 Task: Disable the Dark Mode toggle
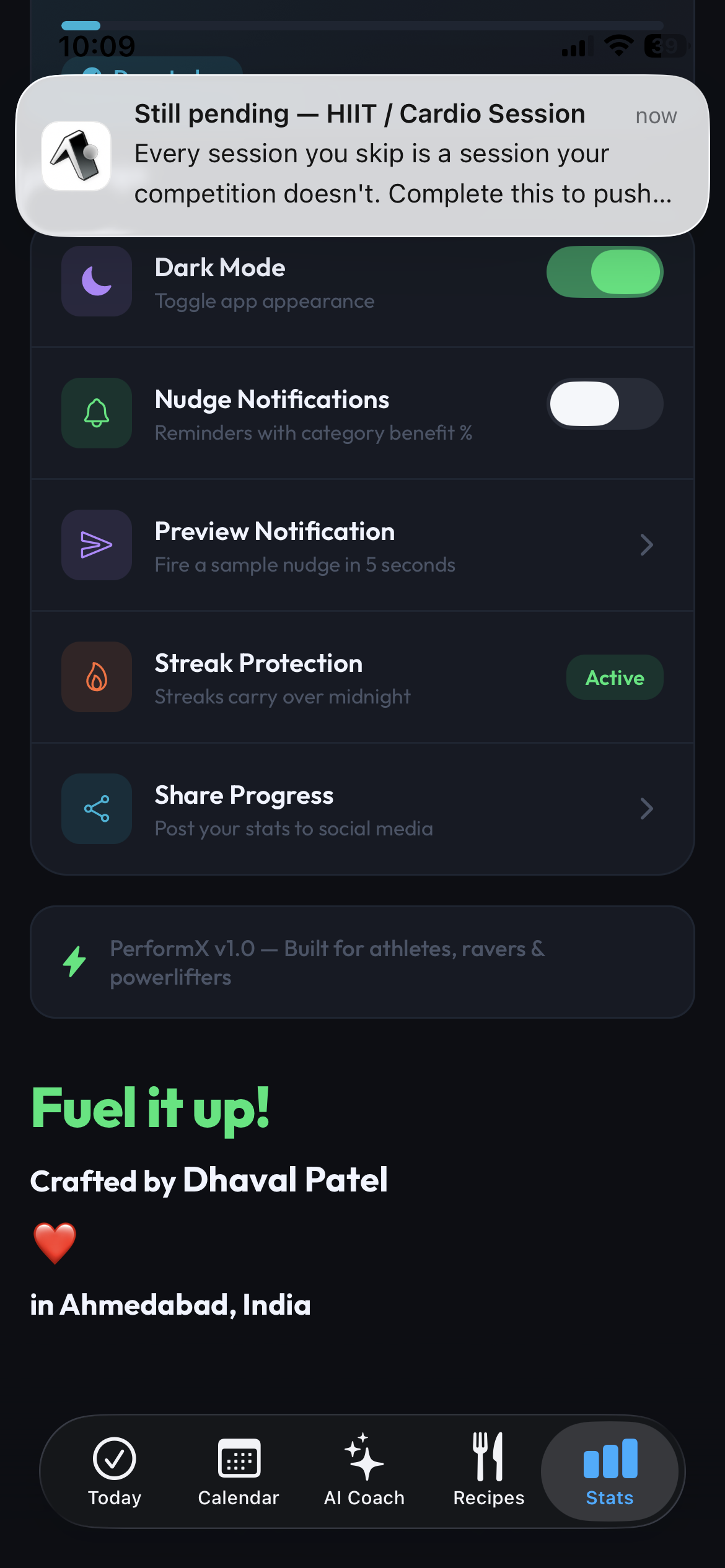tap(605, 272)
